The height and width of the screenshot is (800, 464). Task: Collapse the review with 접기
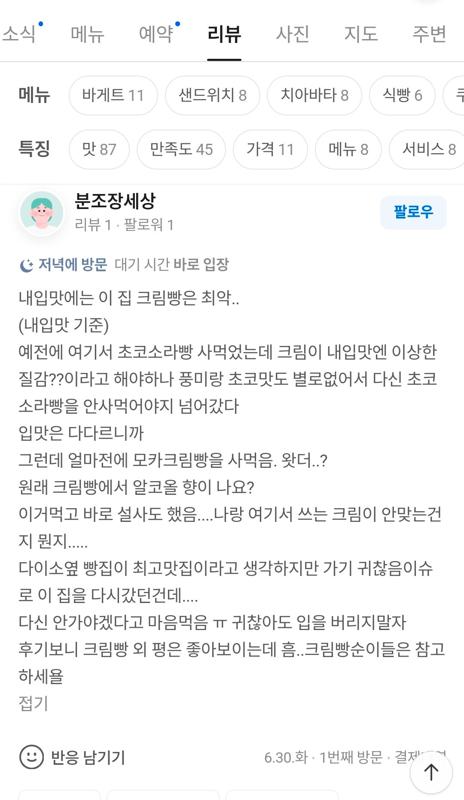pos(33,703)
